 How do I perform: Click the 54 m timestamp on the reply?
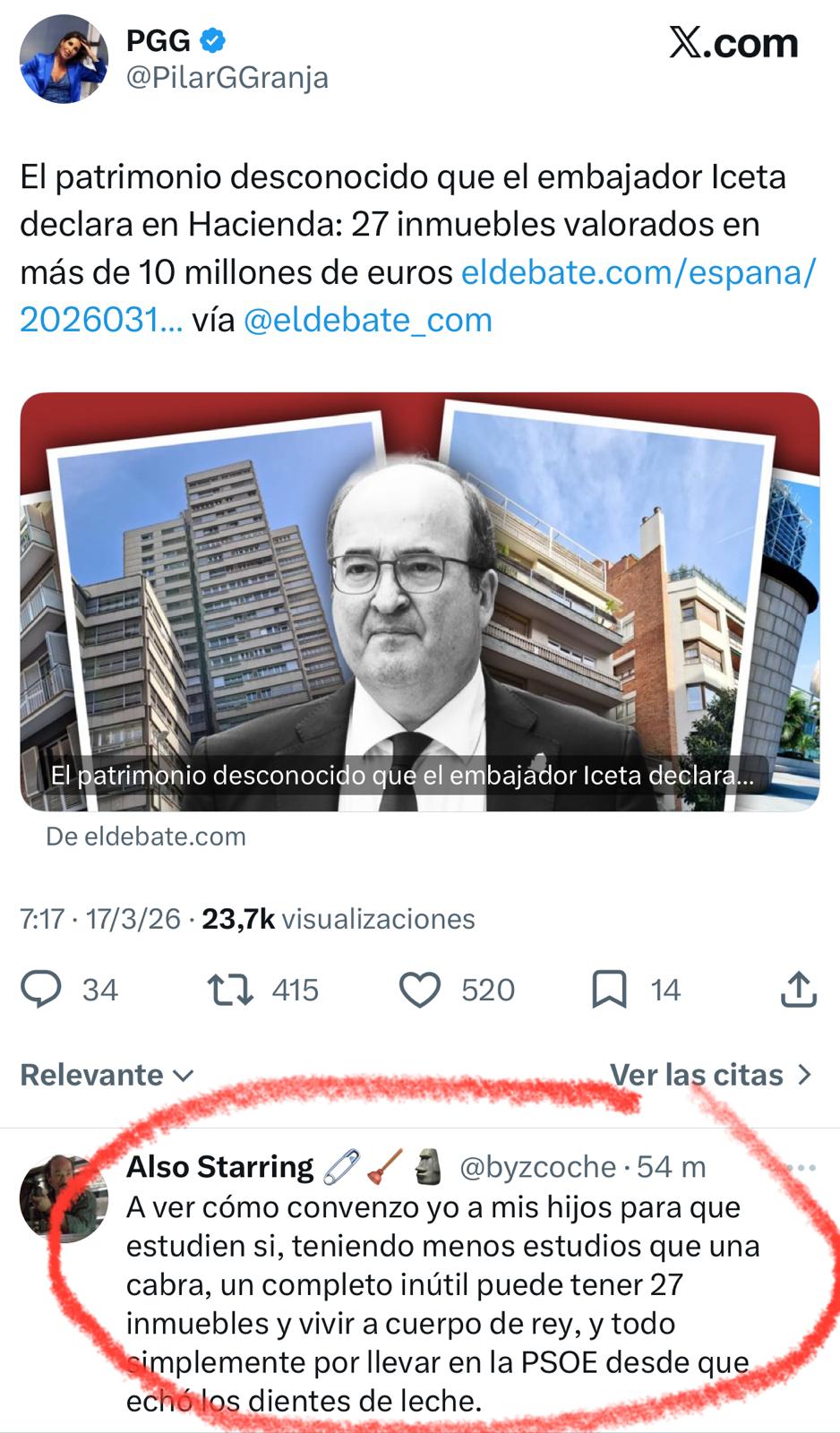point(671,1165)
